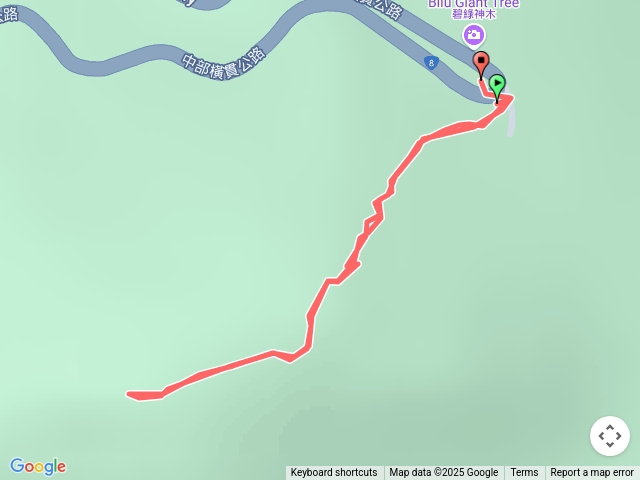Open the map camera controls button

pyautogui.click(x=610, y=436)
